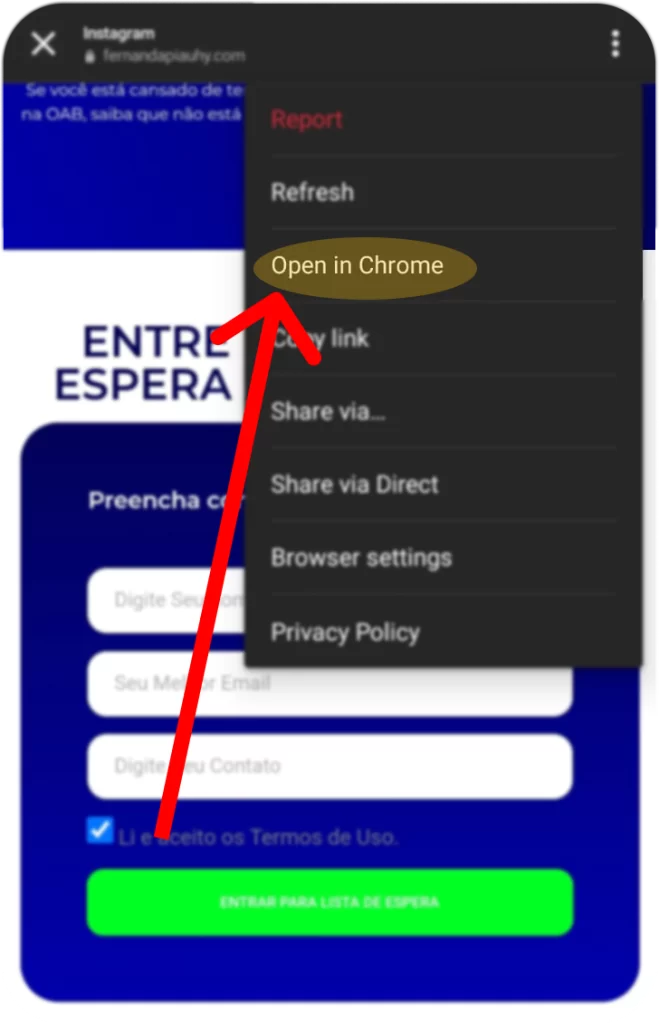Close the in-app browser
Viewport: 659px width, 1024px height.
[x=43, y=44]
